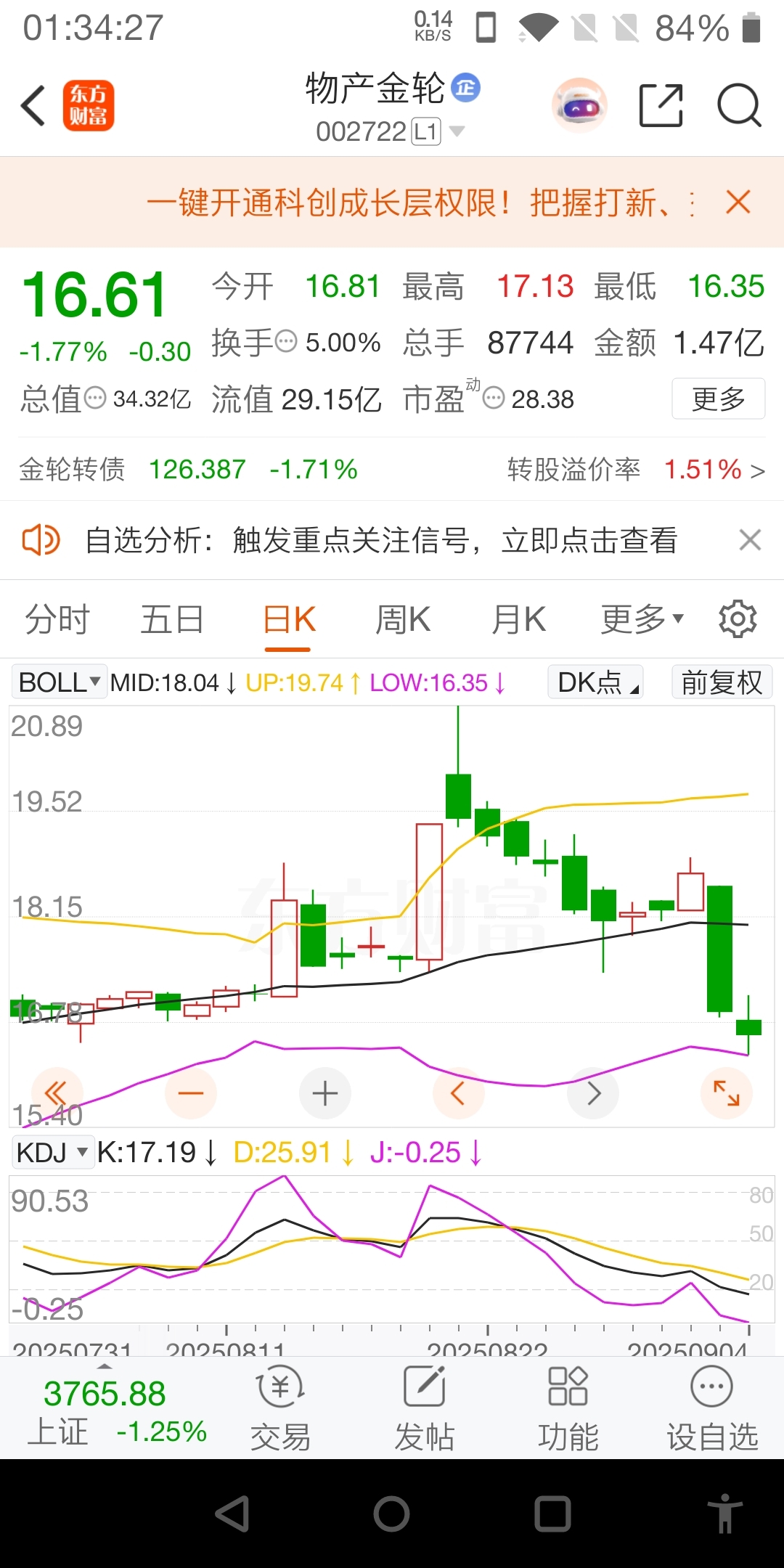
Task: Expand chart to fullscreen
Action: coord(726,1093)
